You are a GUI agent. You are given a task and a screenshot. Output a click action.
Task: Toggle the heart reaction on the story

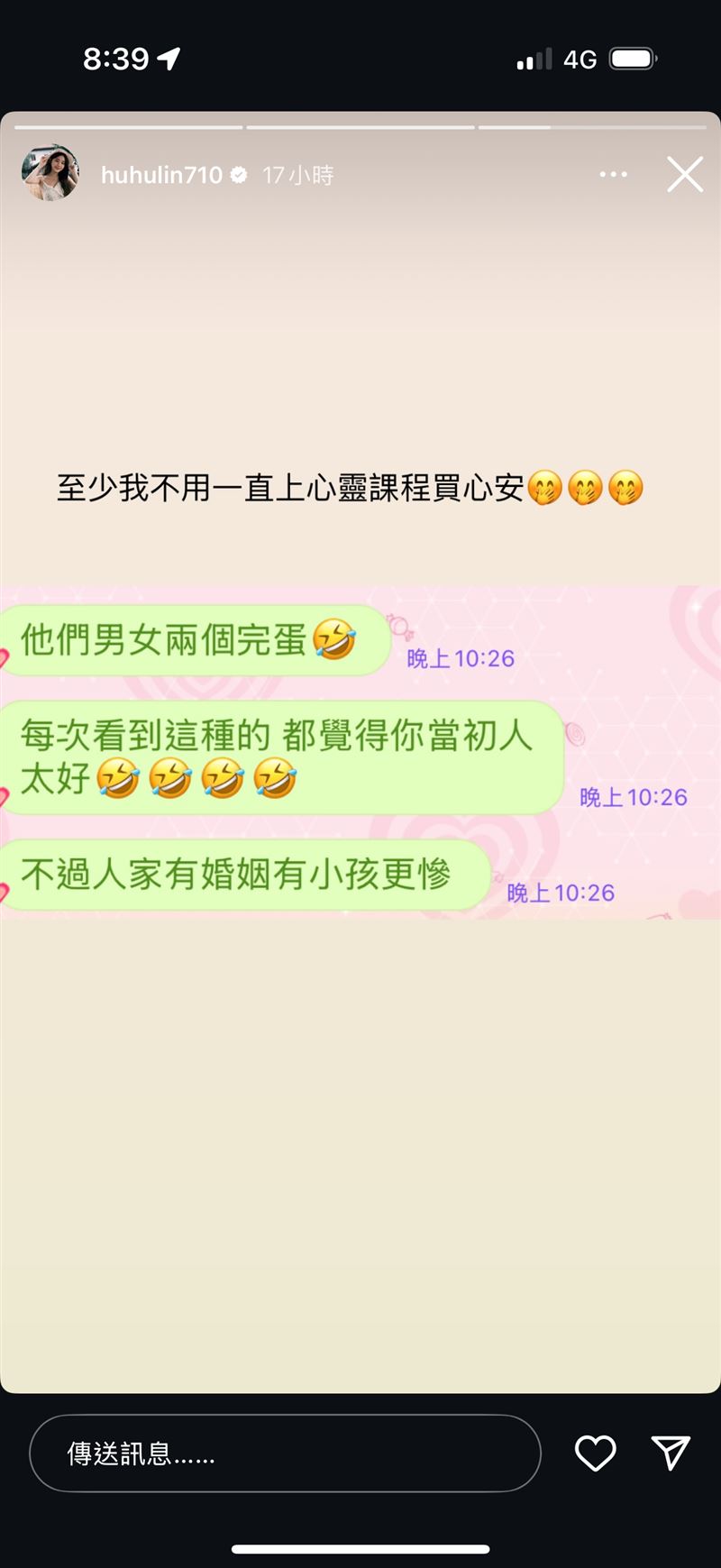(x=595, y=1453)
